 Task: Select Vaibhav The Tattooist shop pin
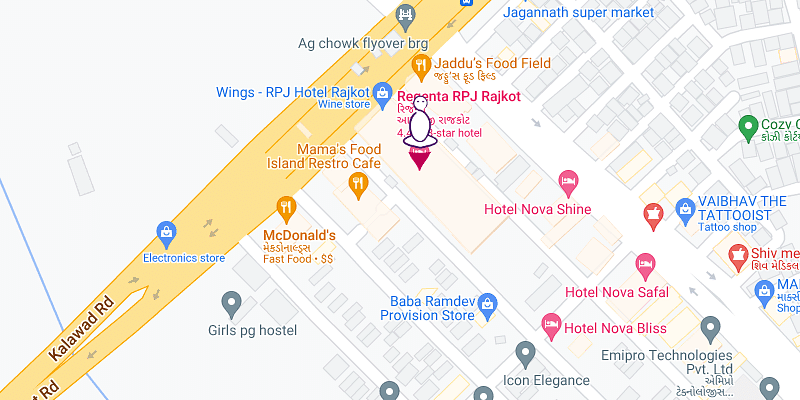[x=685, y=208]
